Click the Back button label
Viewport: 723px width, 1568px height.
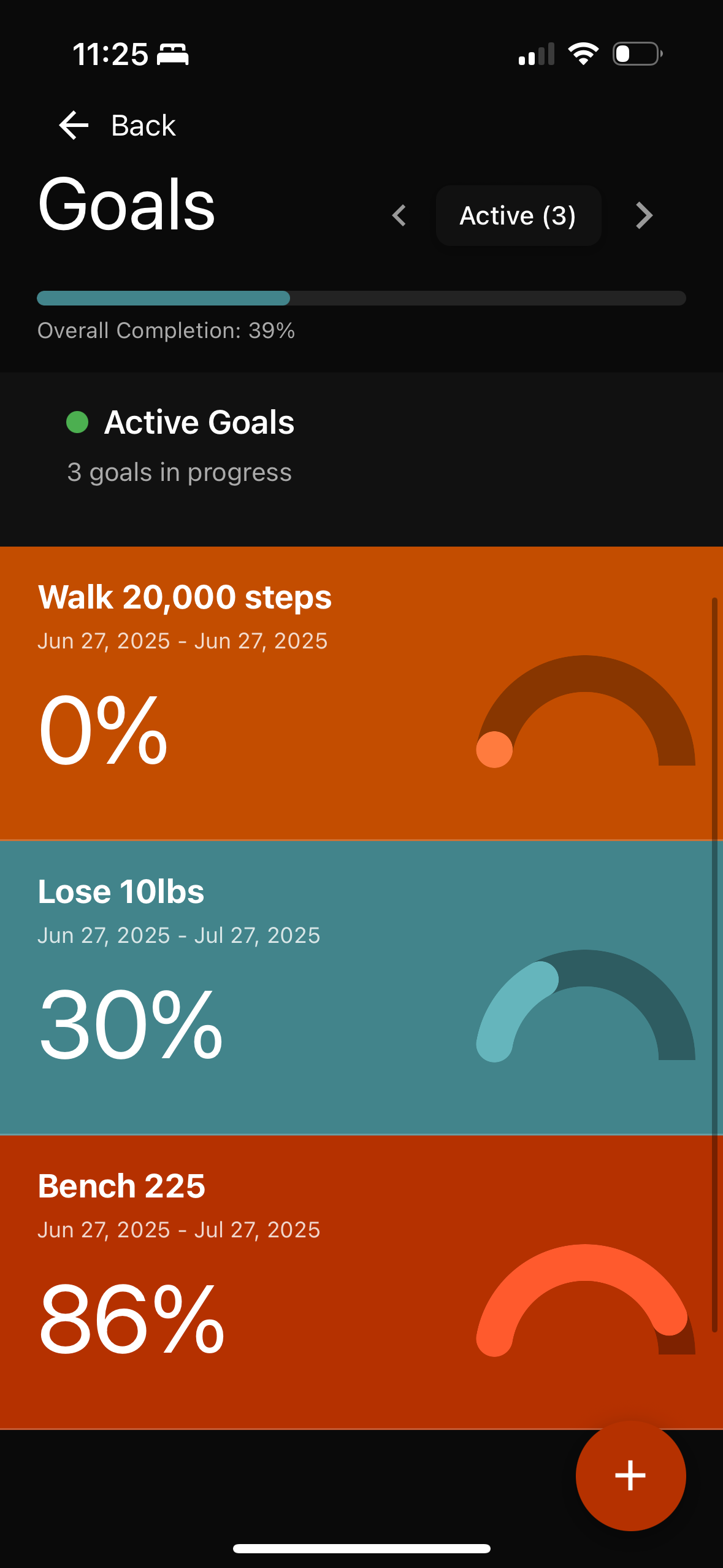point(142,125)
